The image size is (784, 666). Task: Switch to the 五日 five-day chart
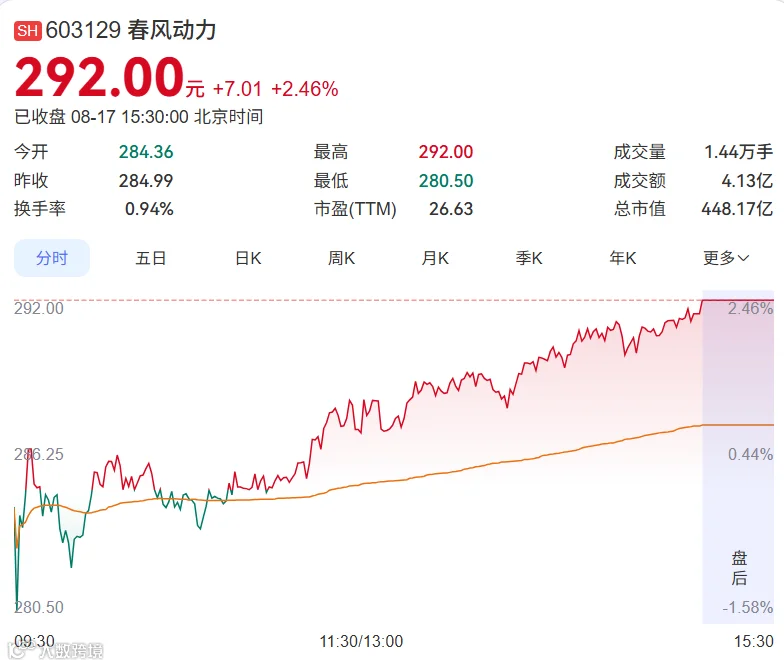150,258
